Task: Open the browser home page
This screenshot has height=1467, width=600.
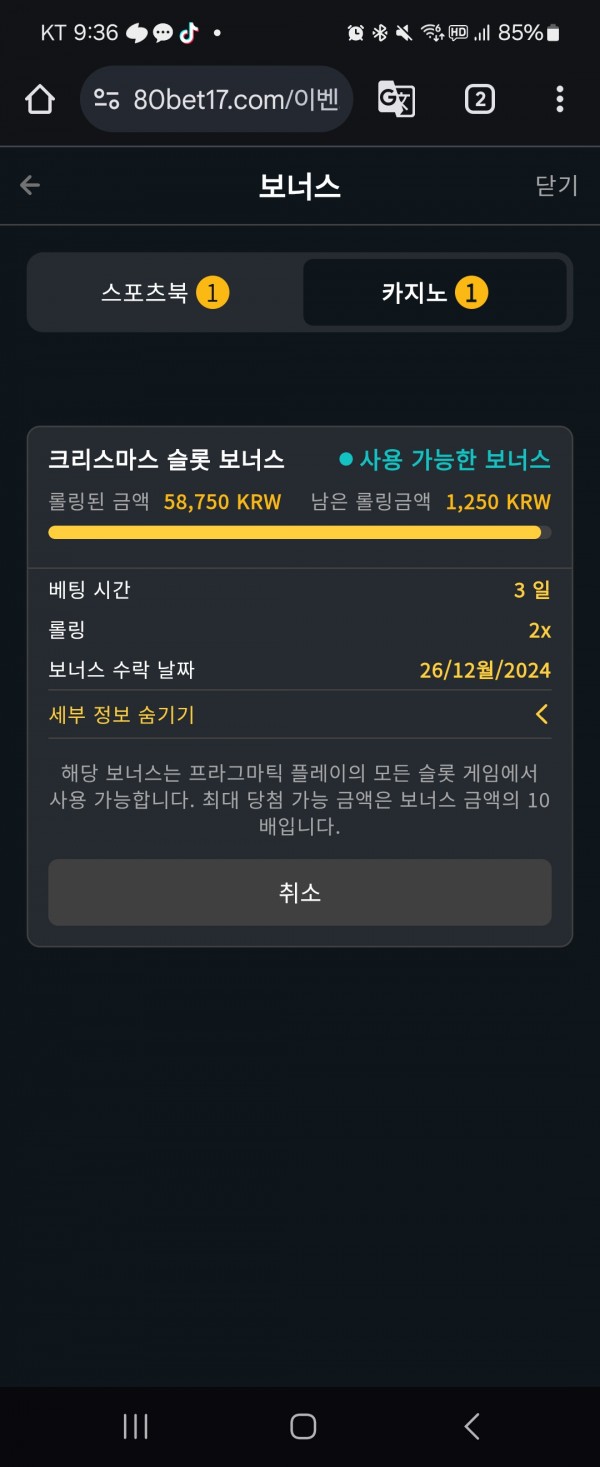Action: [39, 99]
